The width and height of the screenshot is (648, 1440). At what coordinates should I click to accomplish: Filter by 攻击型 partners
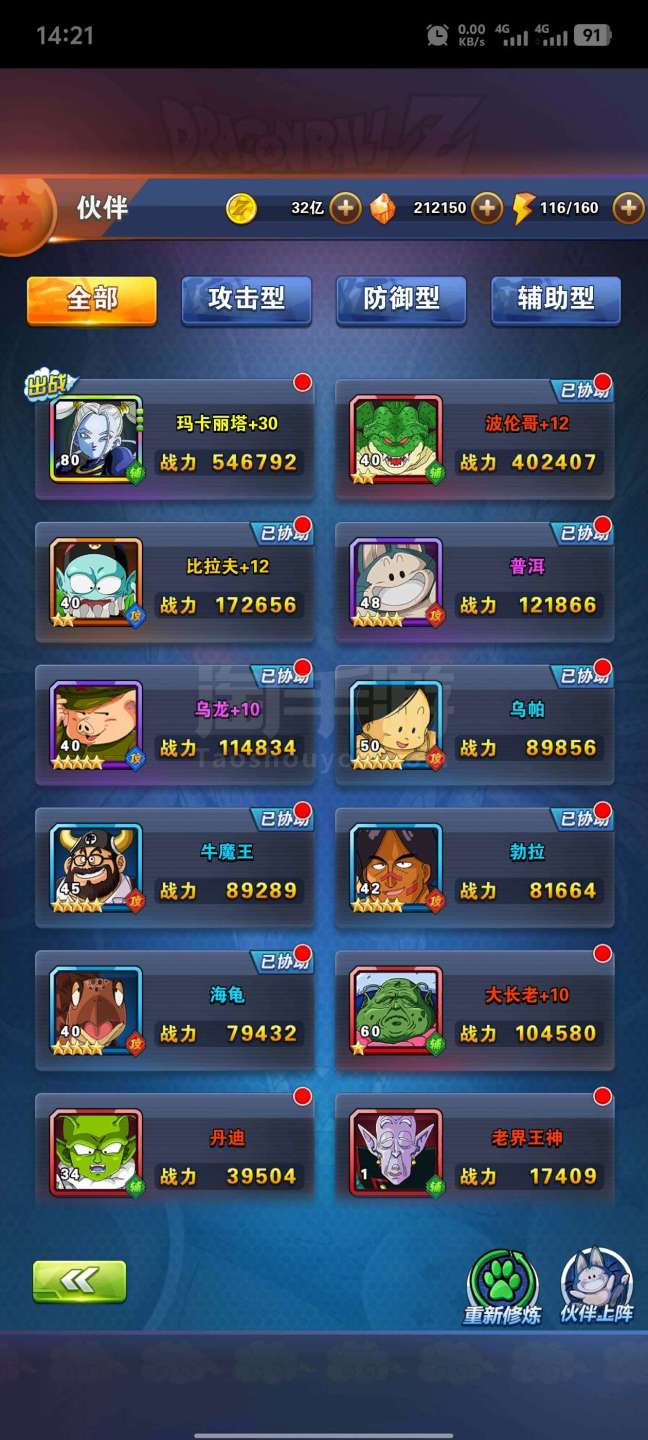246,299
